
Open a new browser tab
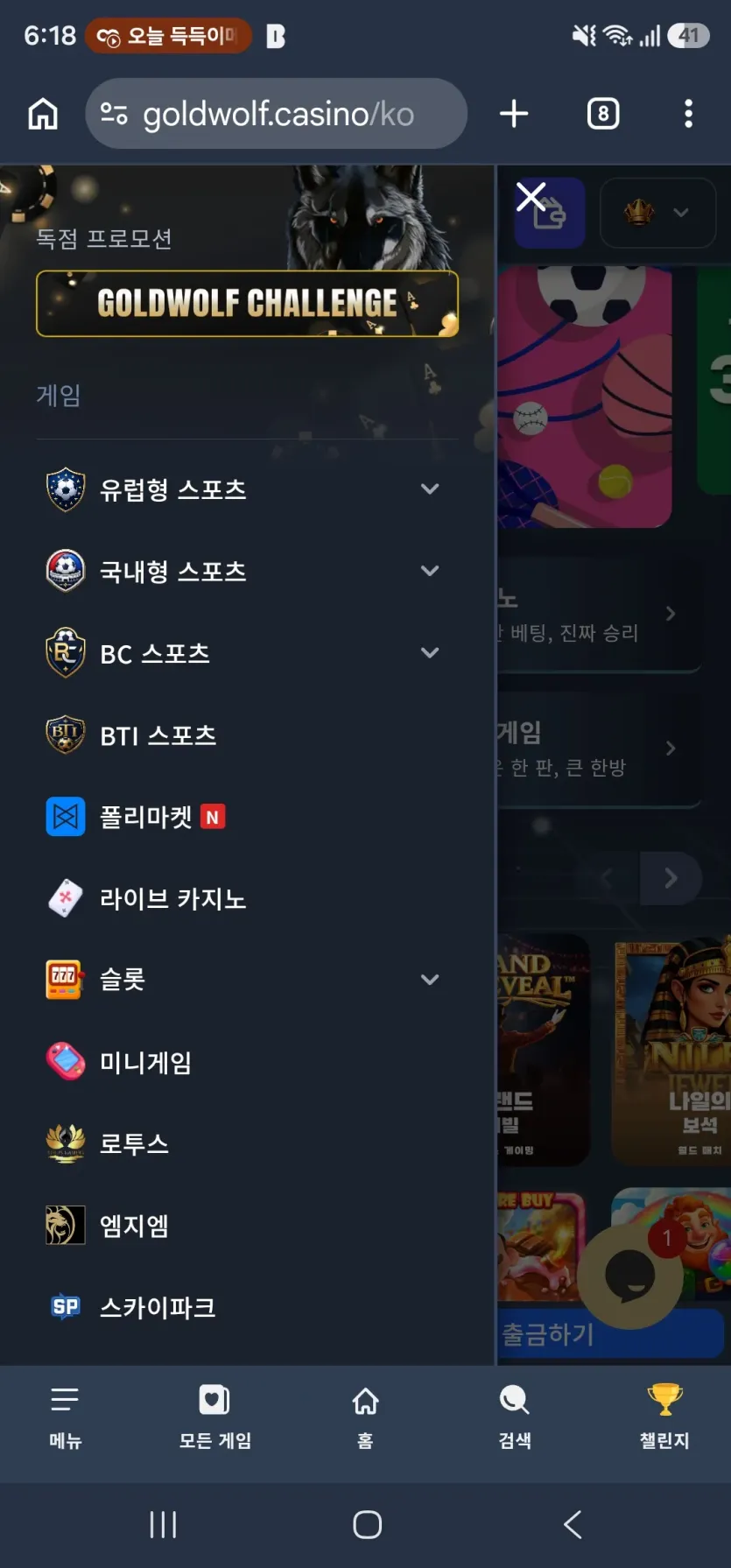tap(514, 114)
